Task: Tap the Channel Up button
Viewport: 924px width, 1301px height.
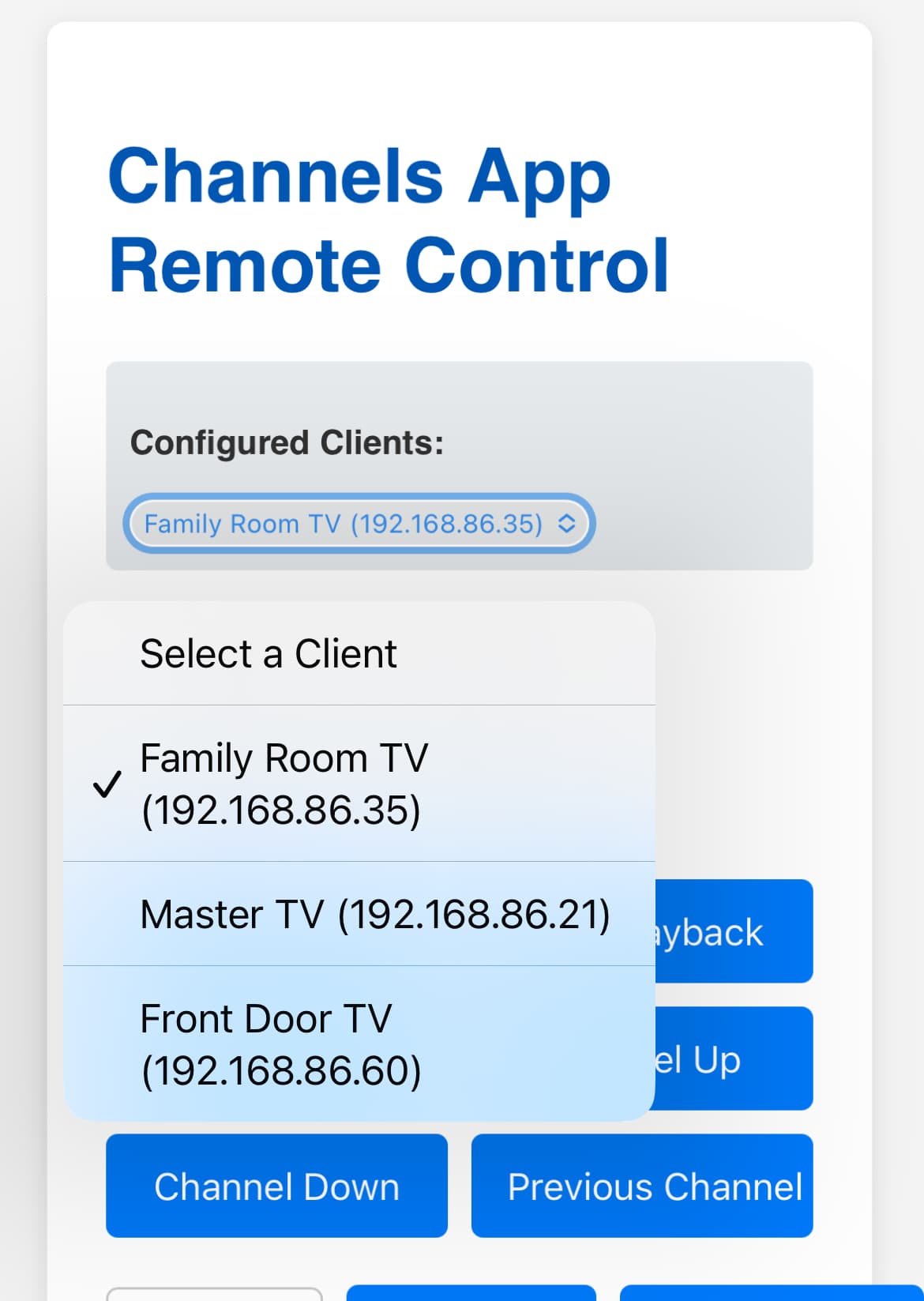Action: click(x=733, y=1058)
